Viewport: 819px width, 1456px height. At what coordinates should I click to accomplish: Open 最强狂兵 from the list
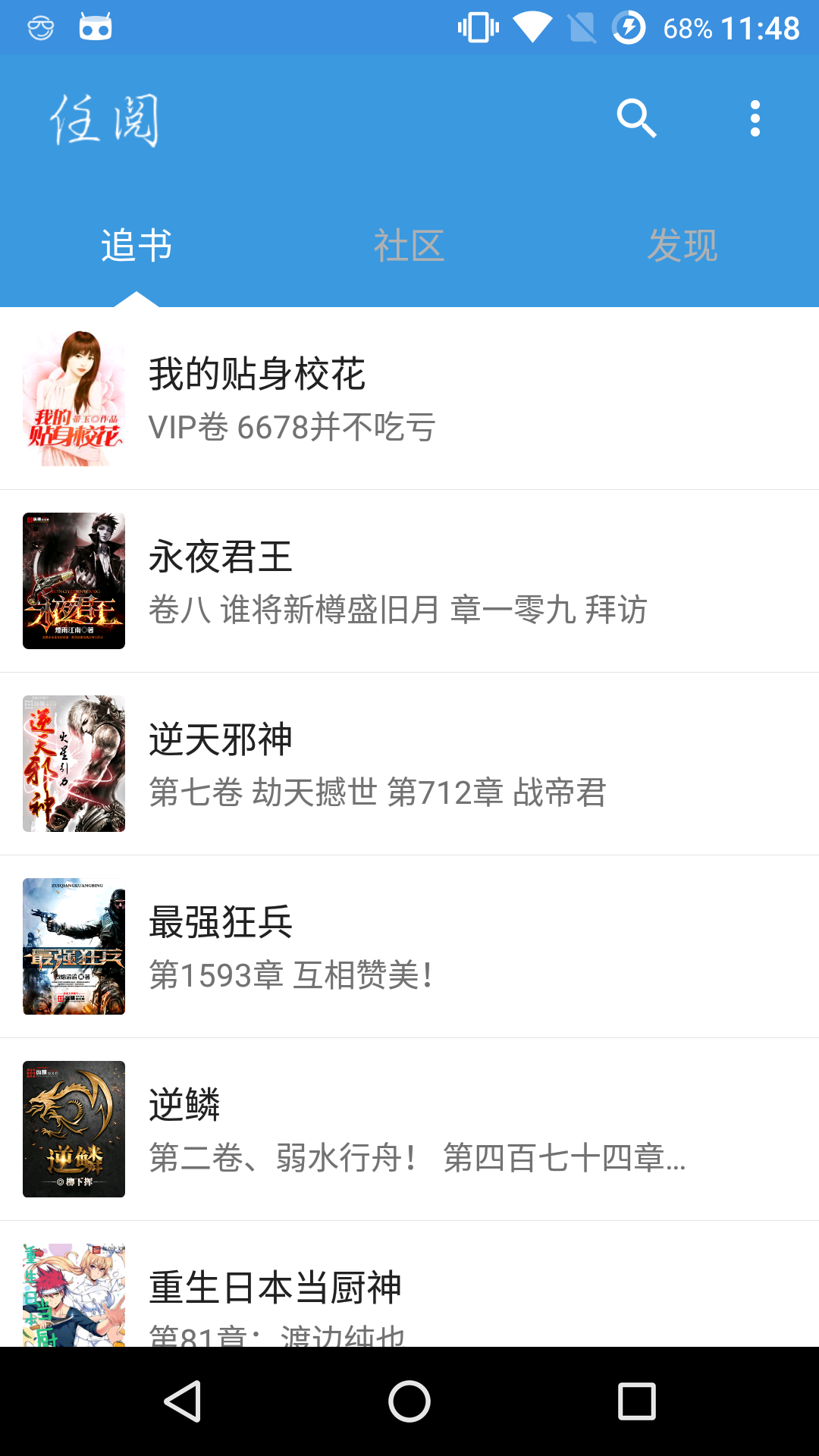coord(409,947)
